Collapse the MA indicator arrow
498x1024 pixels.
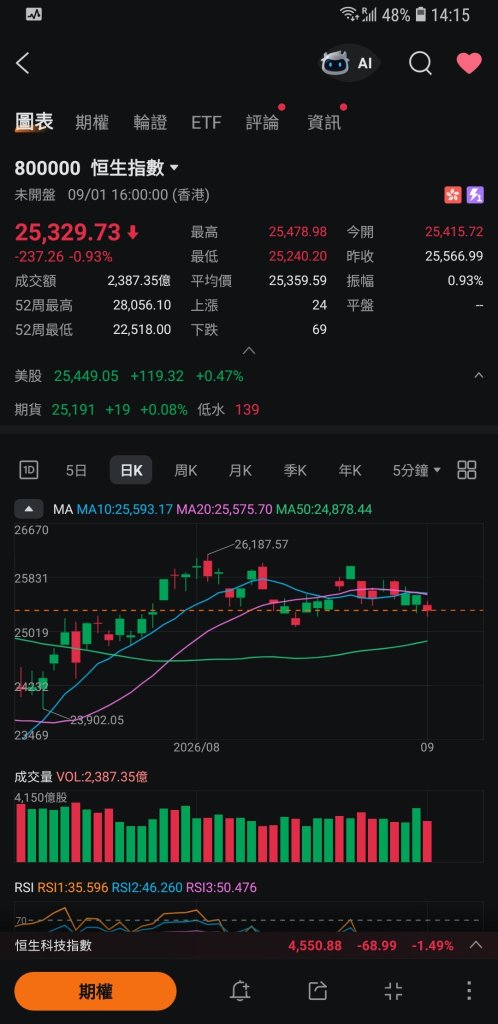pos(29,509)
